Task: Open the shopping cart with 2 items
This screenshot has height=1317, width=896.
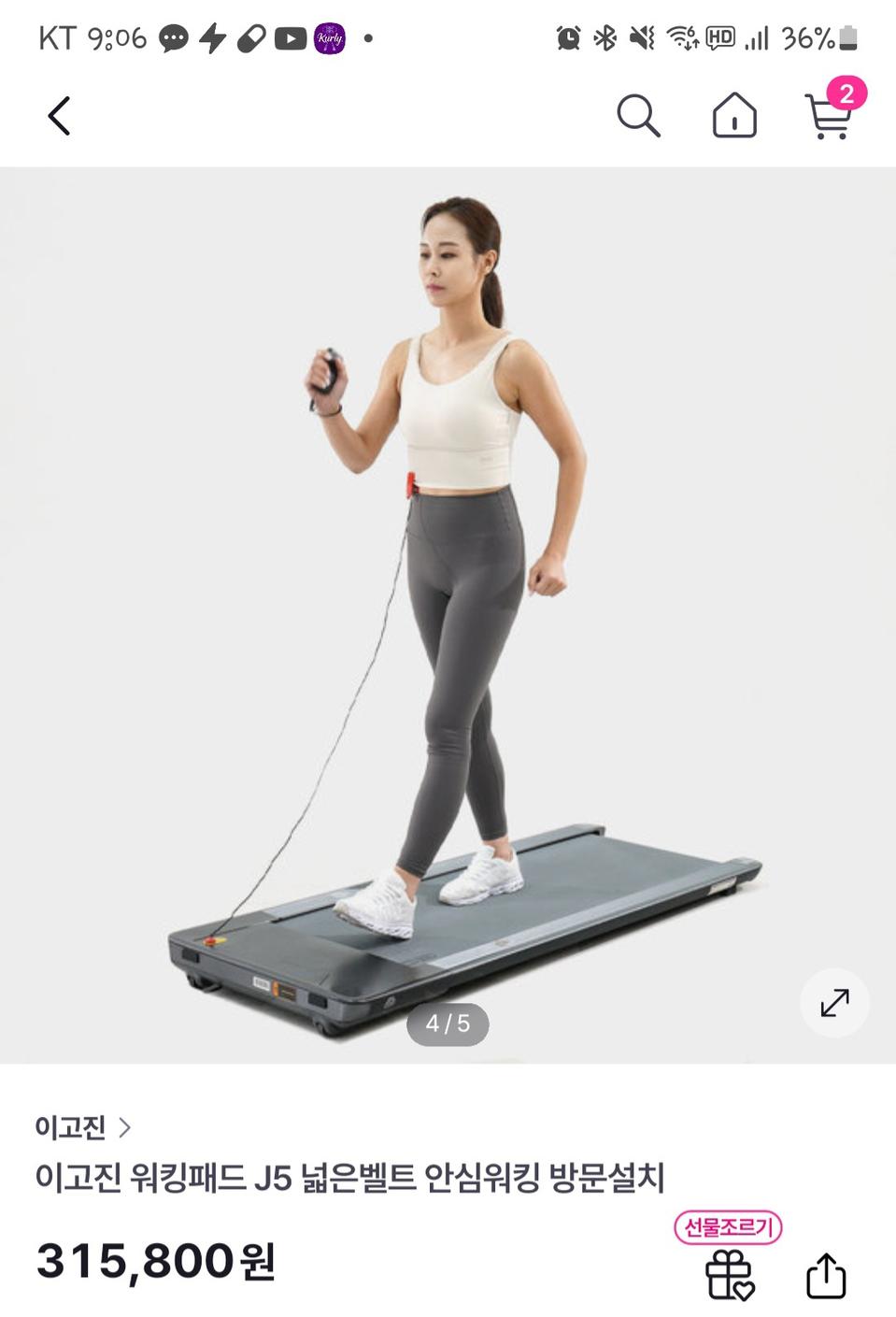Action: click(x=829, y=115)
